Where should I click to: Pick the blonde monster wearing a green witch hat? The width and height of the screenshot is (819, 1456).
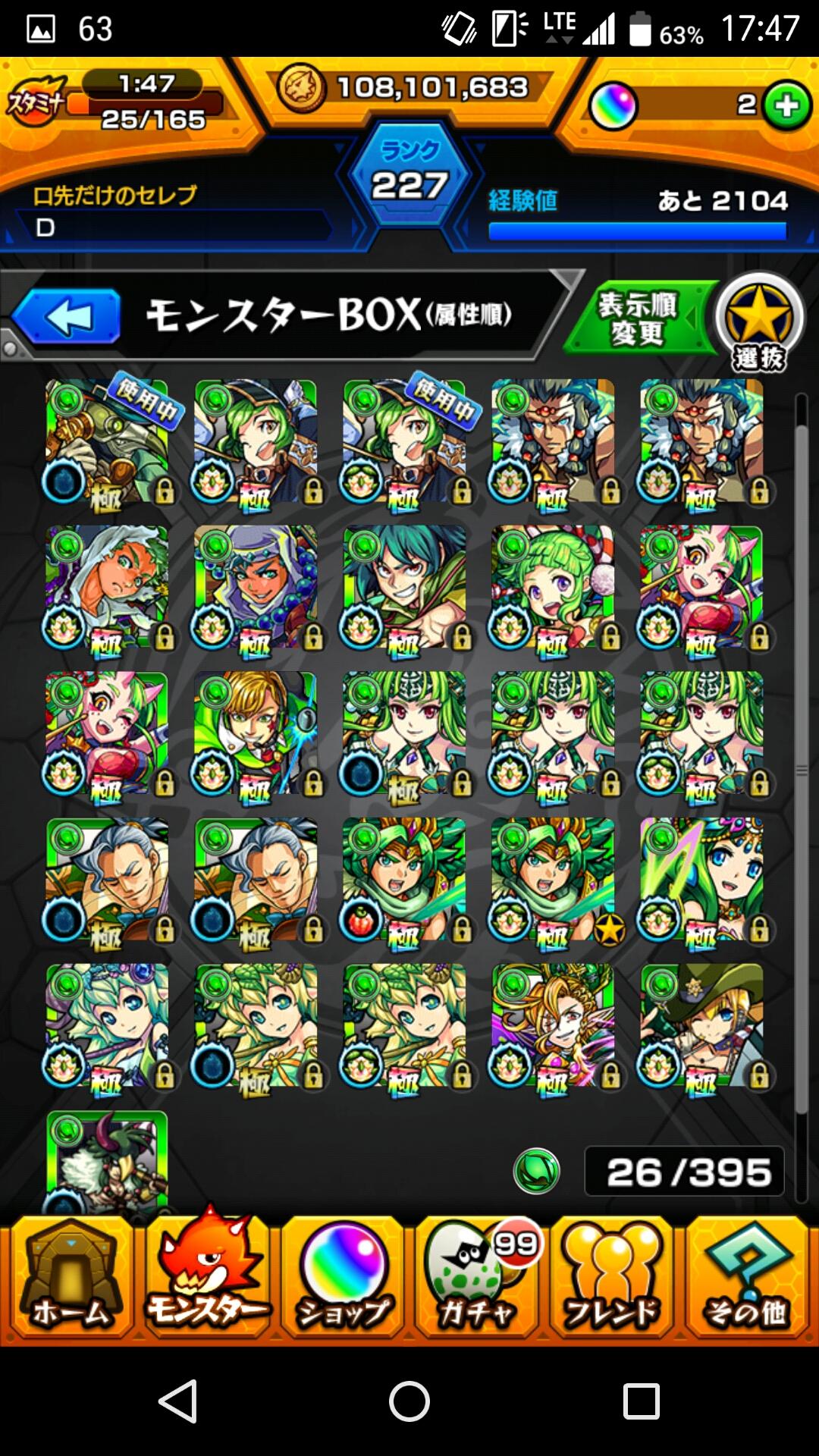pos(702,1026)
